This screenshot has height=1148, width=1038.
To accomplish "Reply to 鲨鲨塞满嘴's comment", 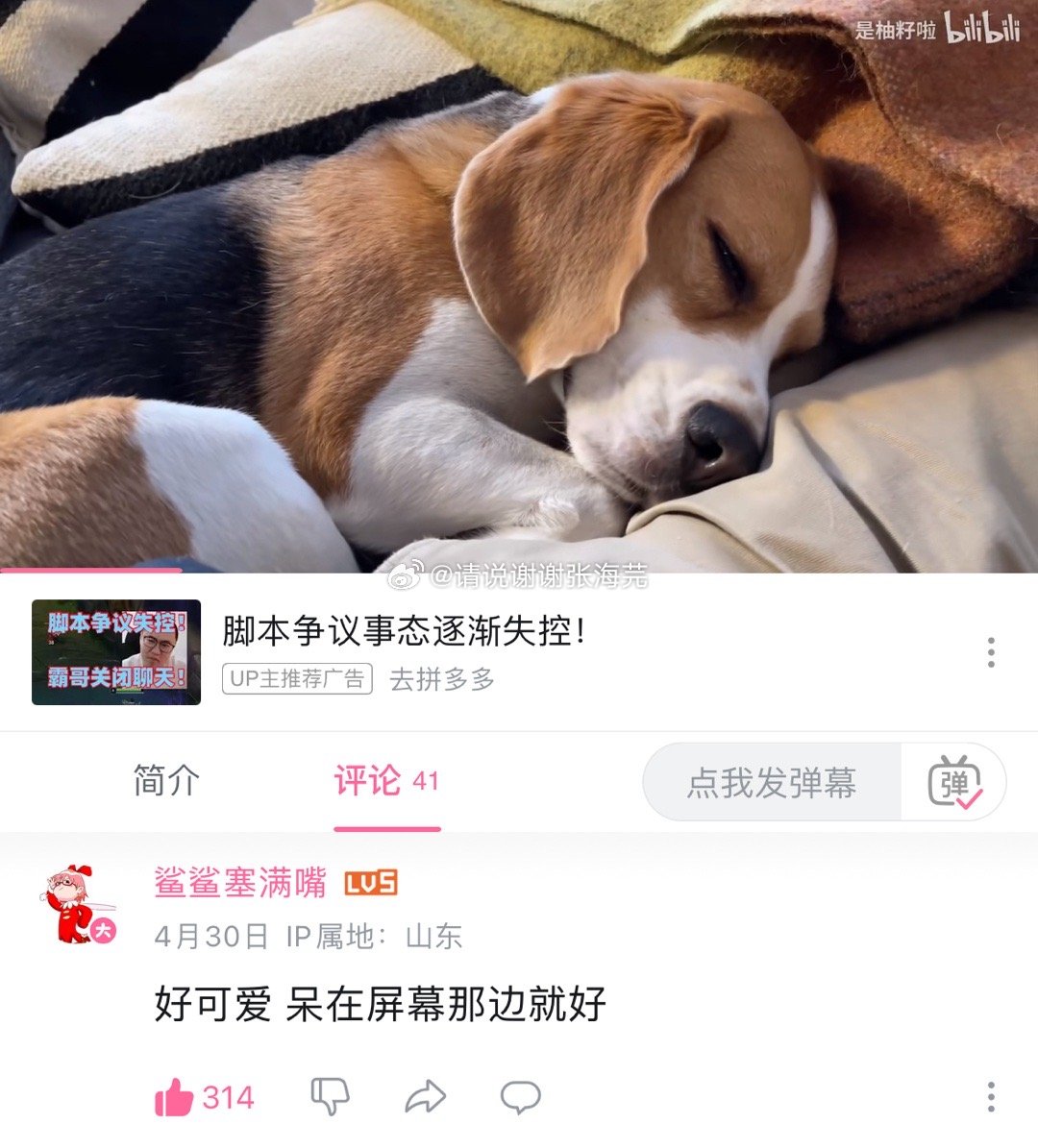I will coord(520,1096).
